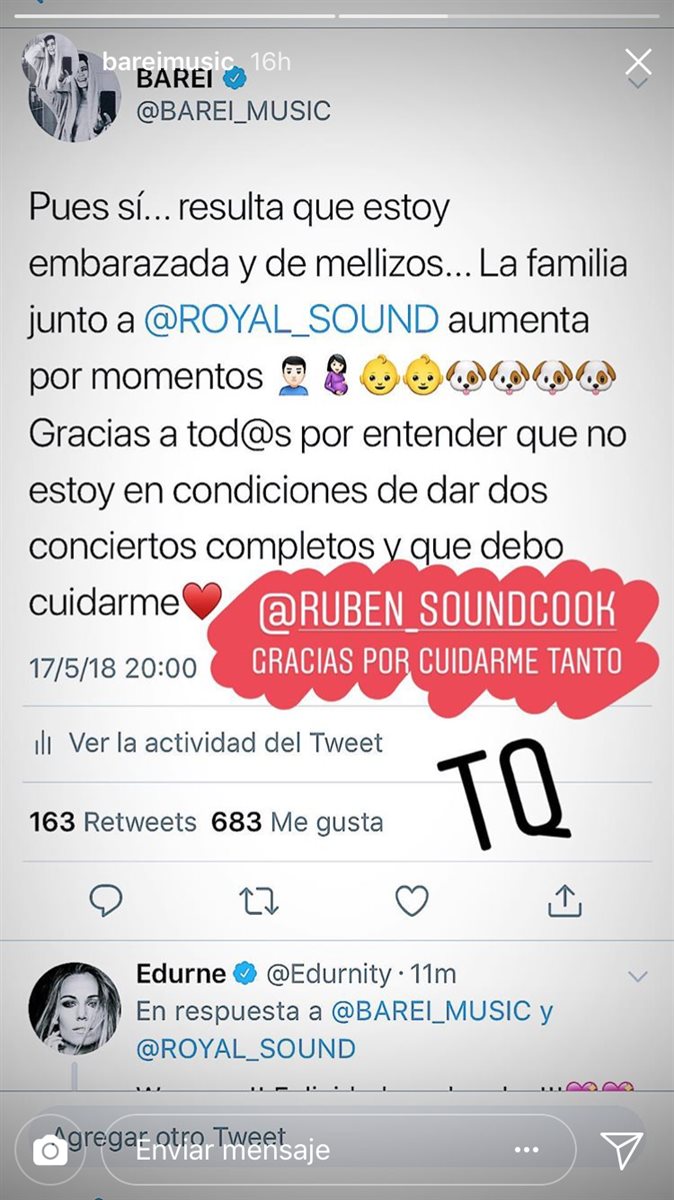This screenshot has width=674, height=1200.
Task: Open the camera to reply
Action: (48, 1151)
